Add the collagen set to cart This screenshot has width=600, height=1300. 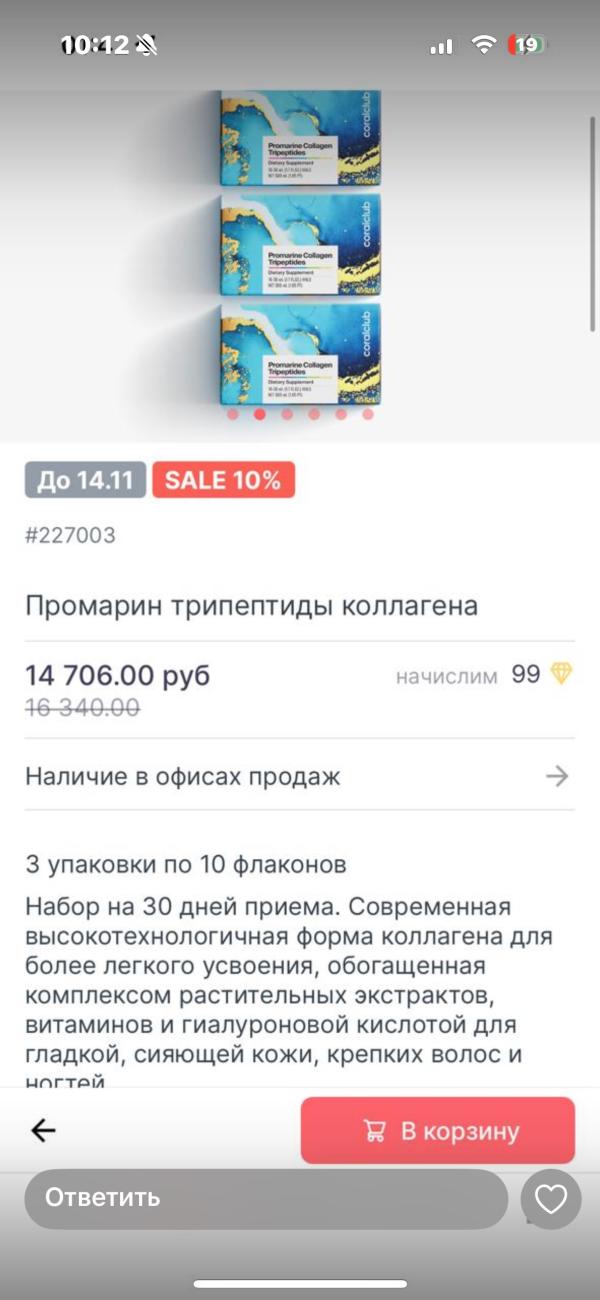438,1130
